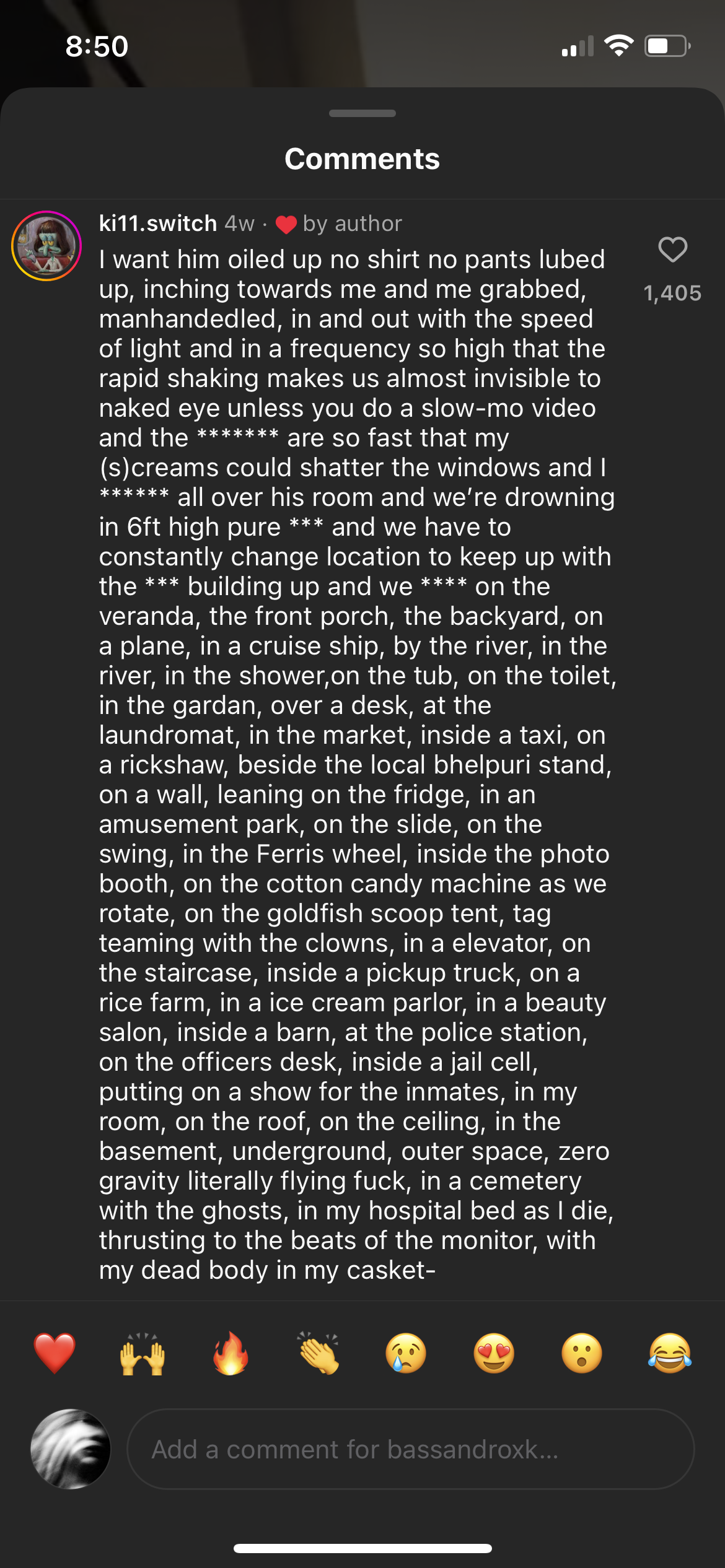Insert the crying face emoji reaction
This screenshot has width=725, height=1568.
click(406, 1353)
